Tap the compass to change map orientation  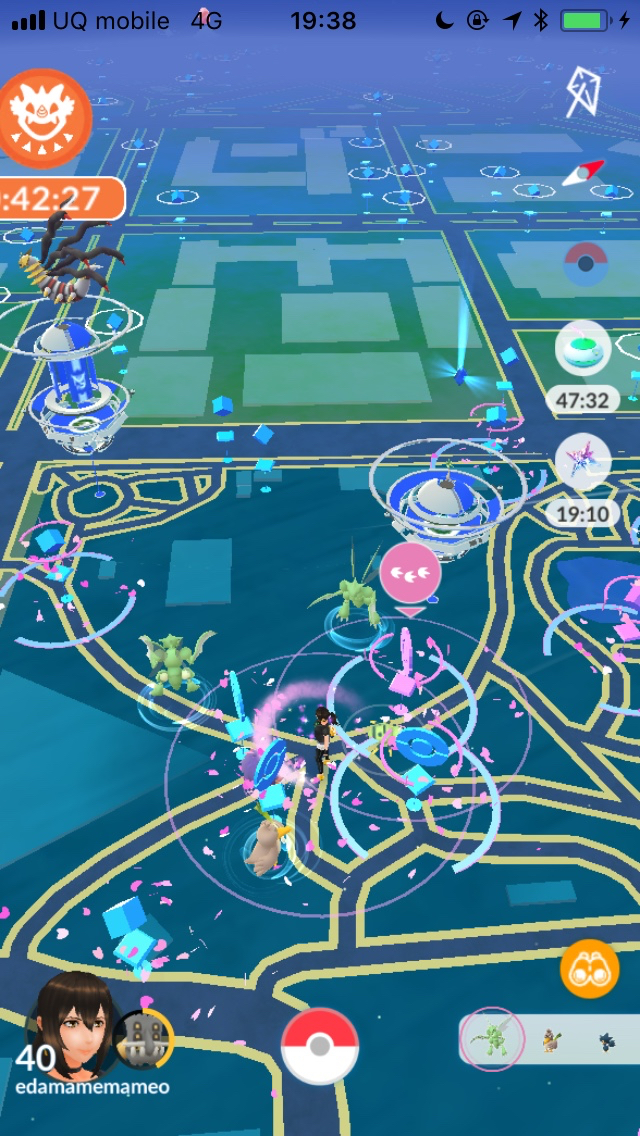[583, 172]
